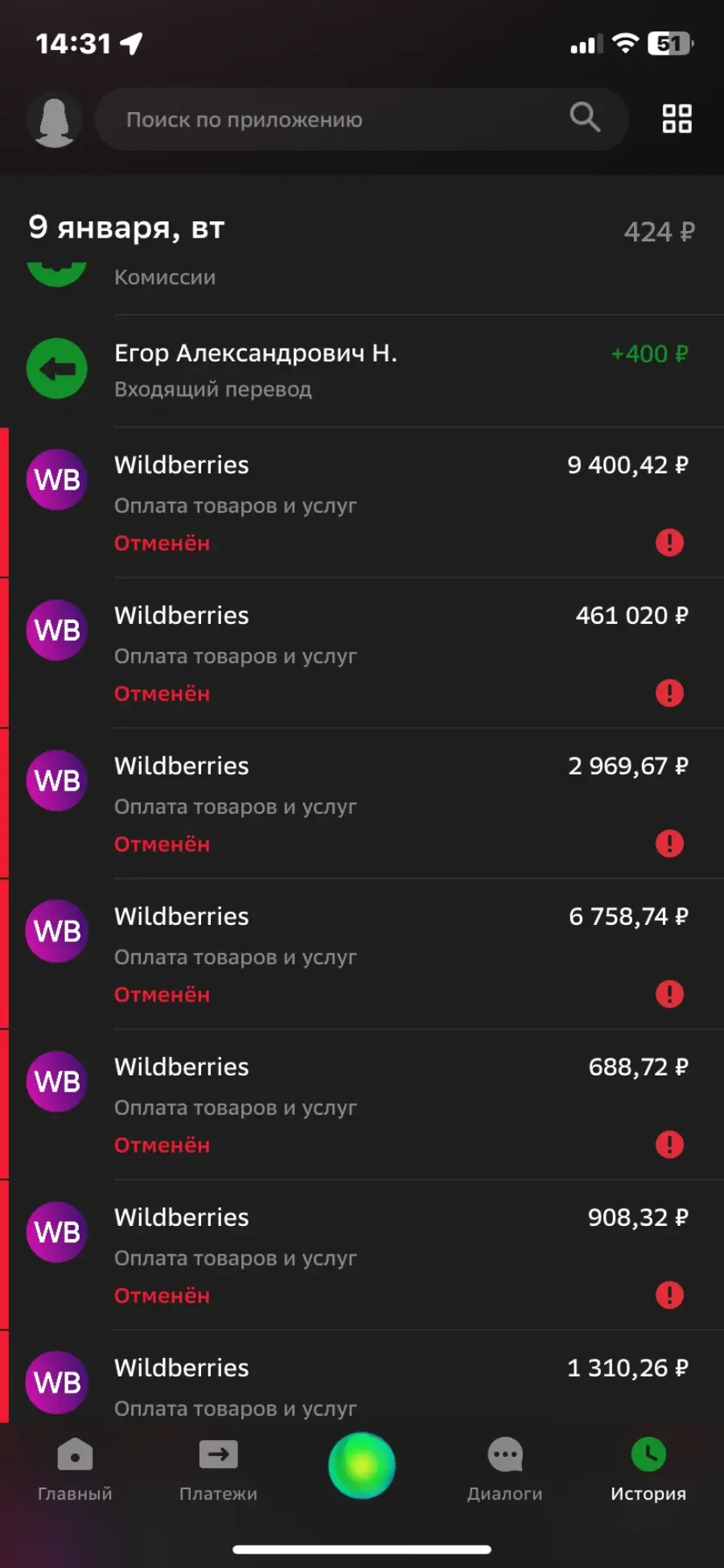Viewport: 724px width, 1568px height.
Task: View Wildberries transaction for 6 758,74 ₽
Action: click(x=362, y=954)
